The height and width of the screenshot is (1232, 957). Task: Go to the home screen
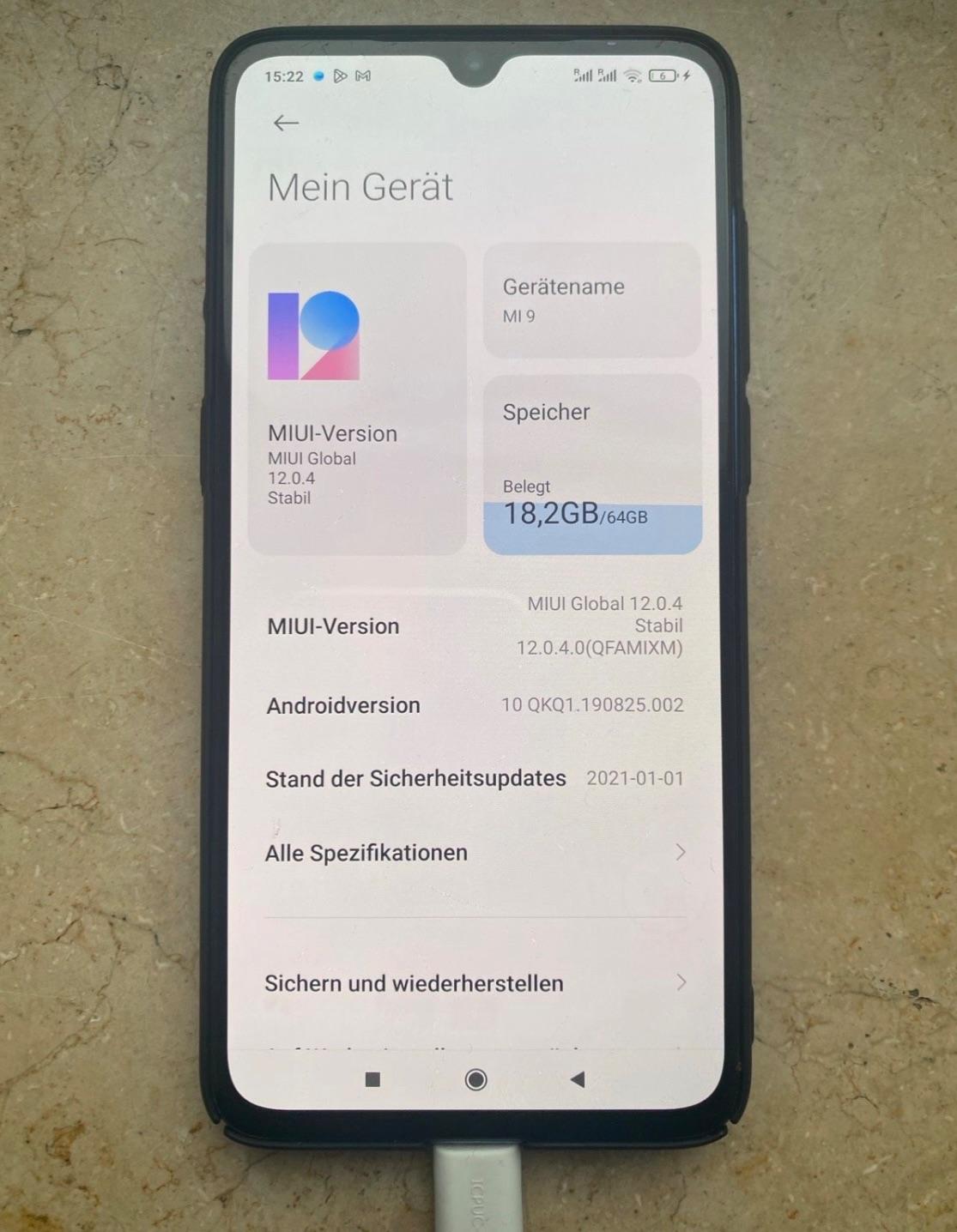pyautogui.click(x=475, y=1079)
